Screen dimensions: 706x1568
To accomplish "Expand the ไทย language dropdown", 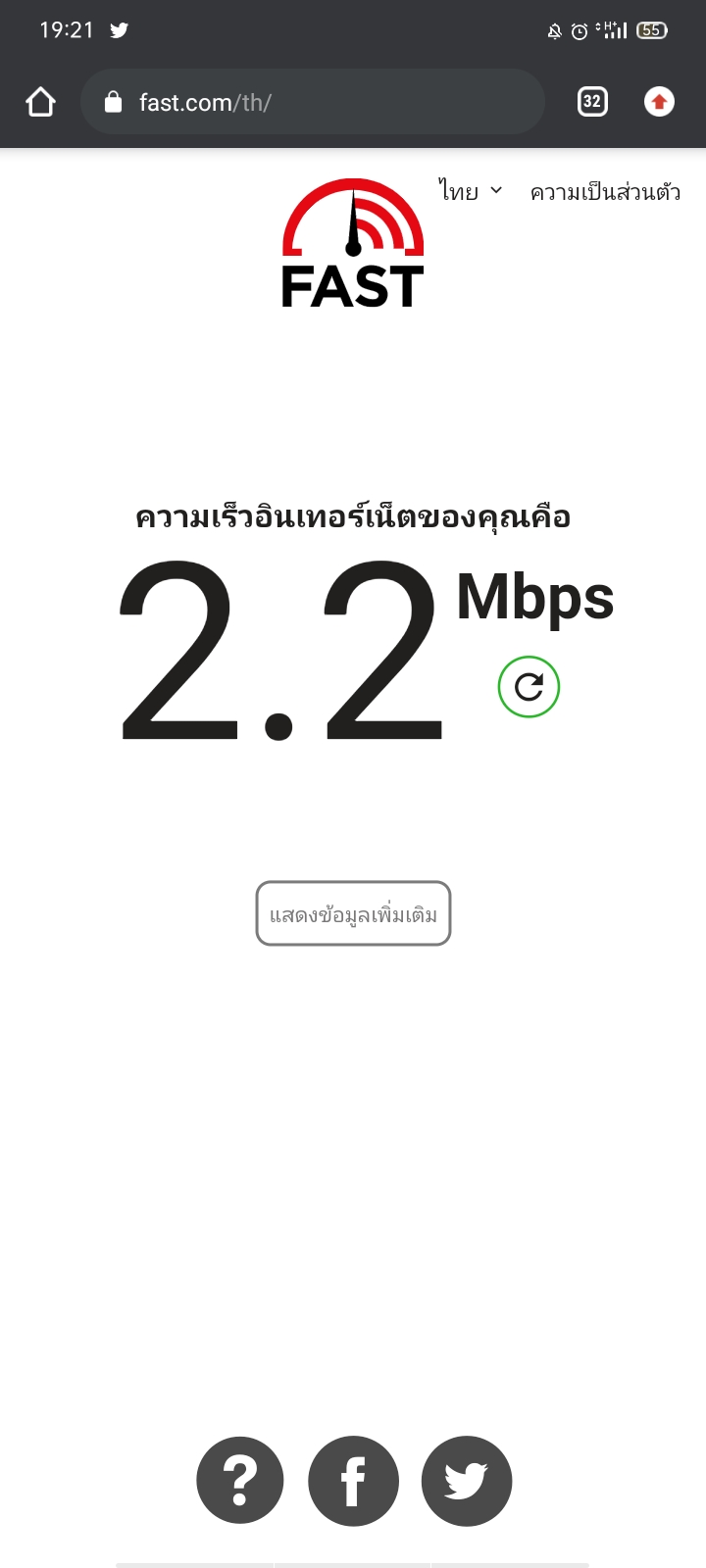I will (471, 191).
